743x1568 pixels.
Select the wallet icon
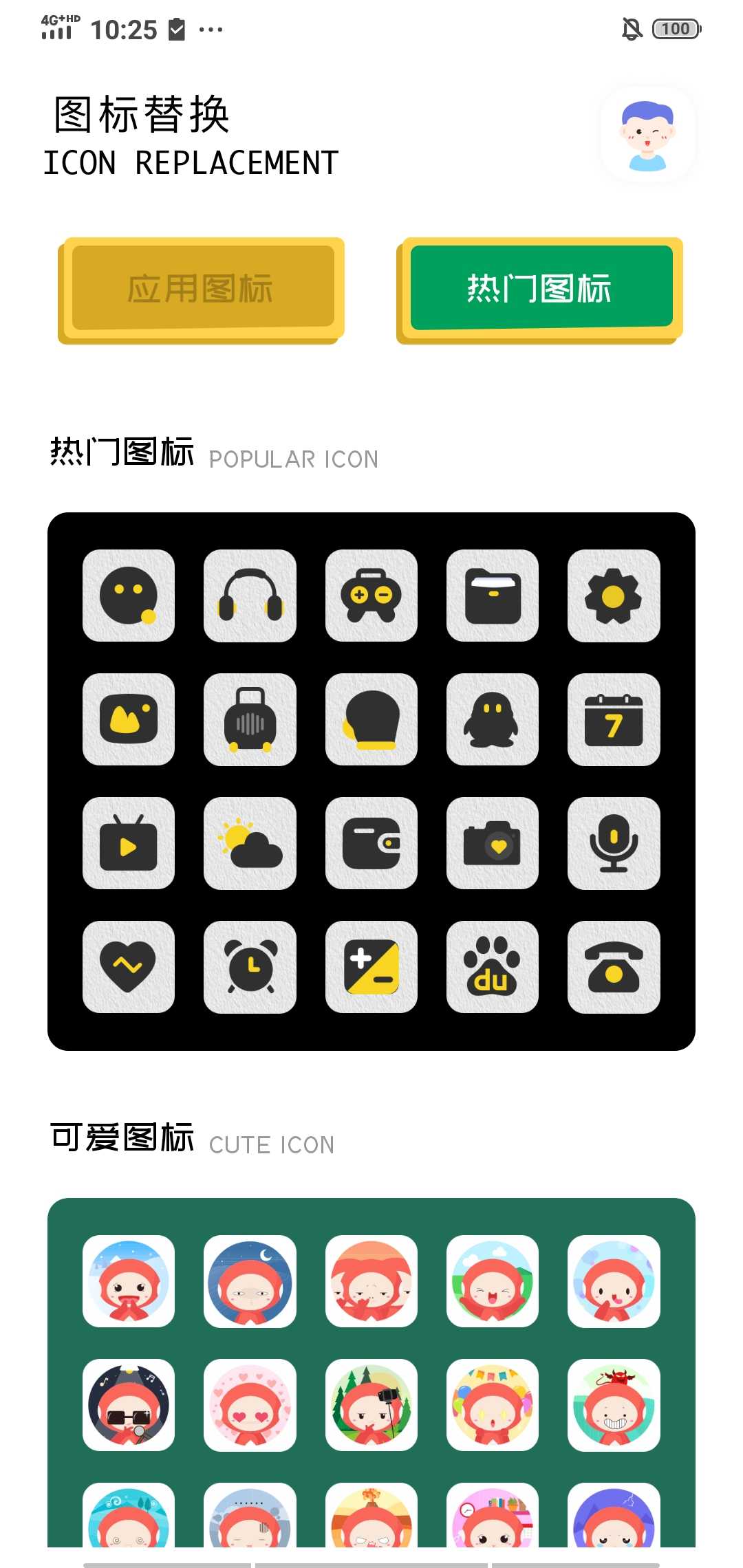(x=371, y=843)
